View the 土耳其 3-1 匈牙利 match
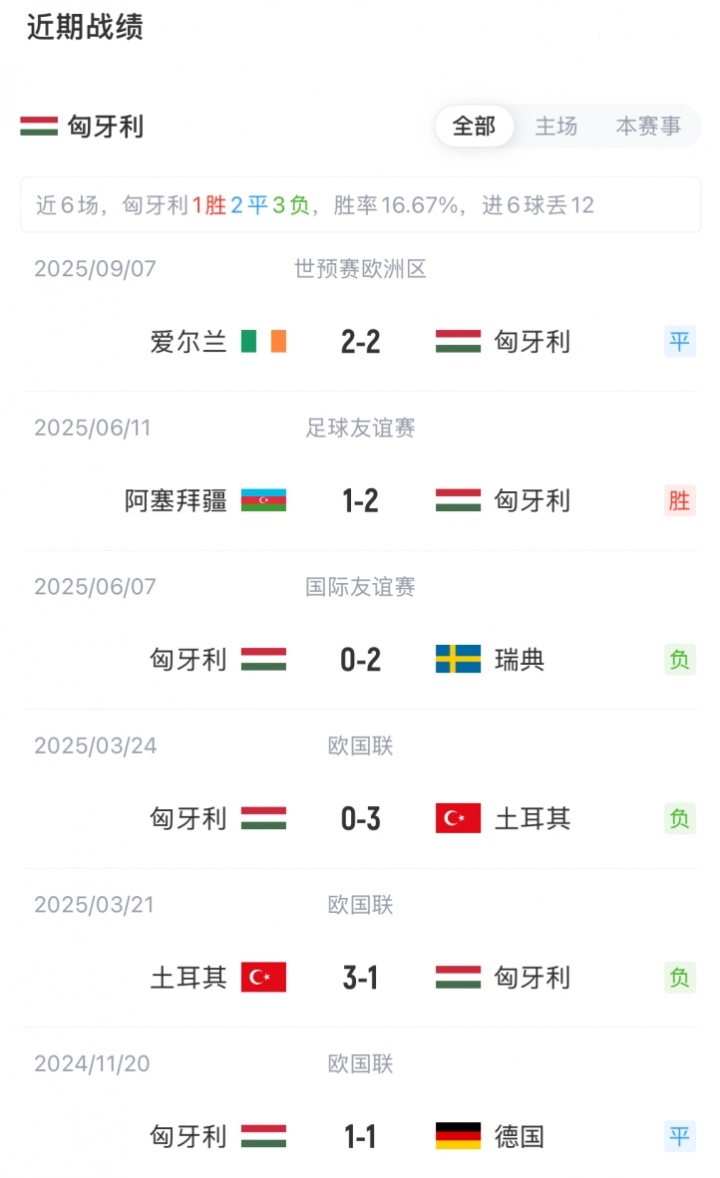The image size is (720, 1178). 360,977
